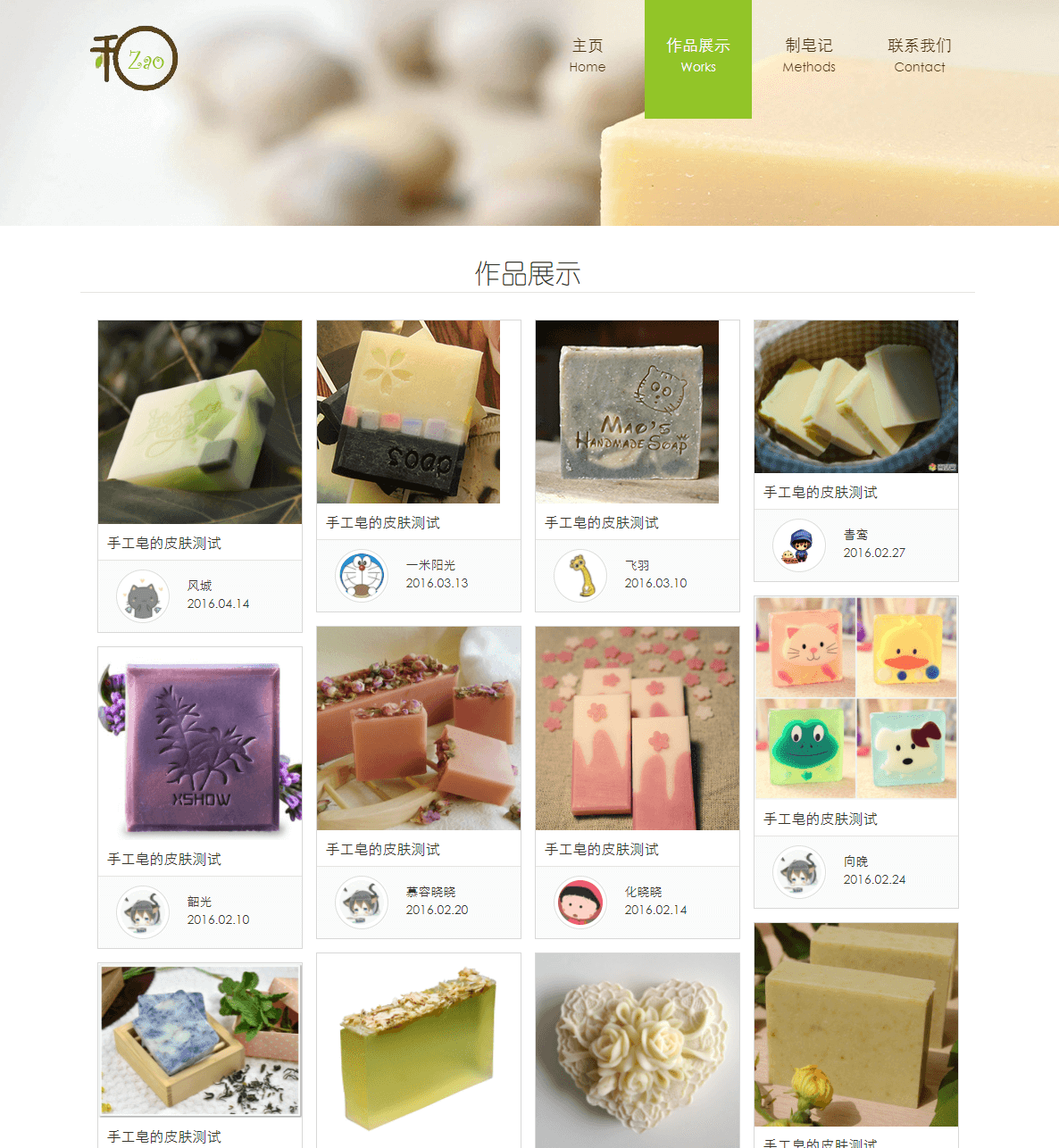This screenshot has height=1148, width=1059.
Task: Open the heart-shaped rose soap image
Action: pyautogui.click(x=638, y=1050)
